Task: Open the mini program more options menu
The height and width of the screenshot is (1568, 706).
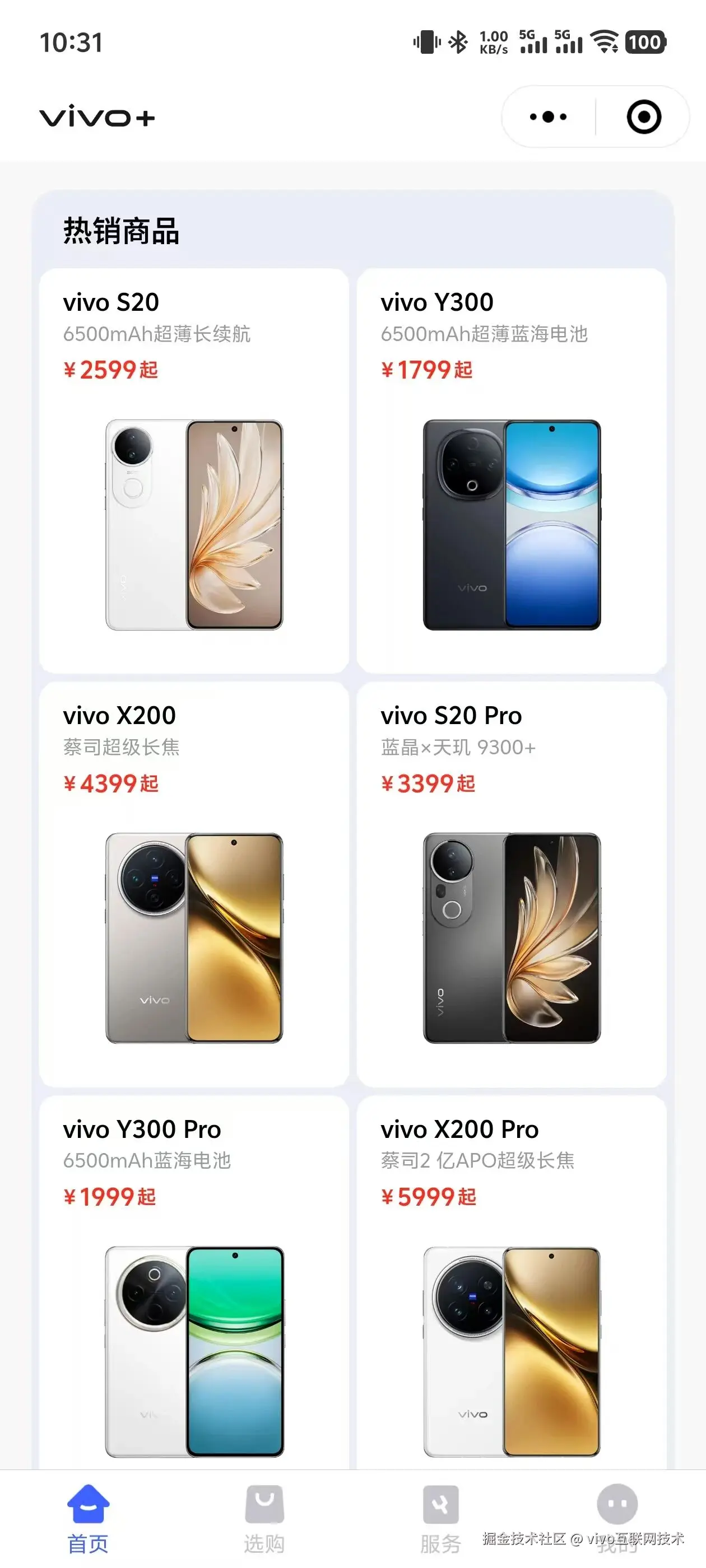Action: [548, 117]
